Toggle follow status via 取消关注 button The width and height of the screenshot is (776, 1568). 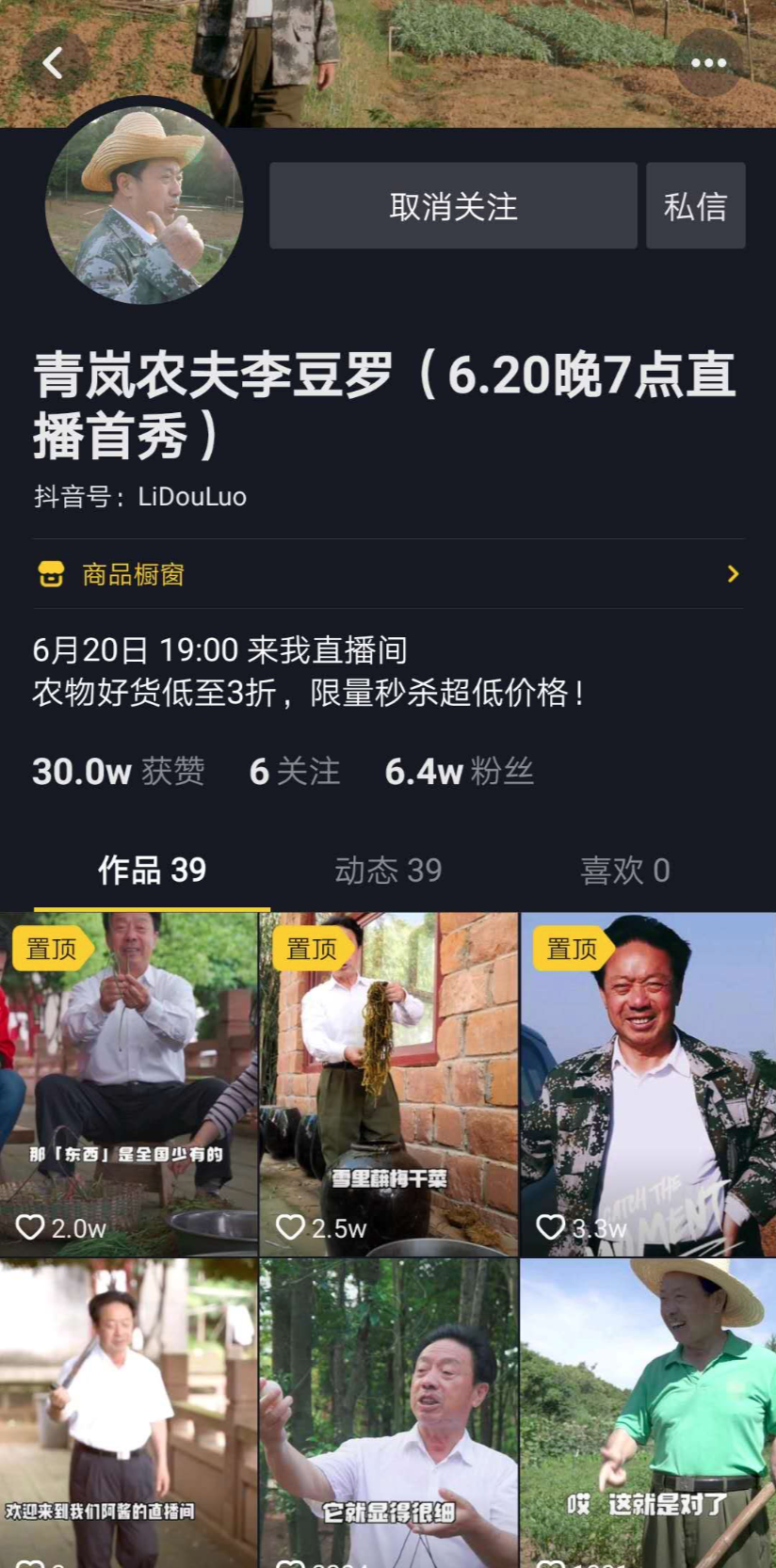tap(452, 206)
